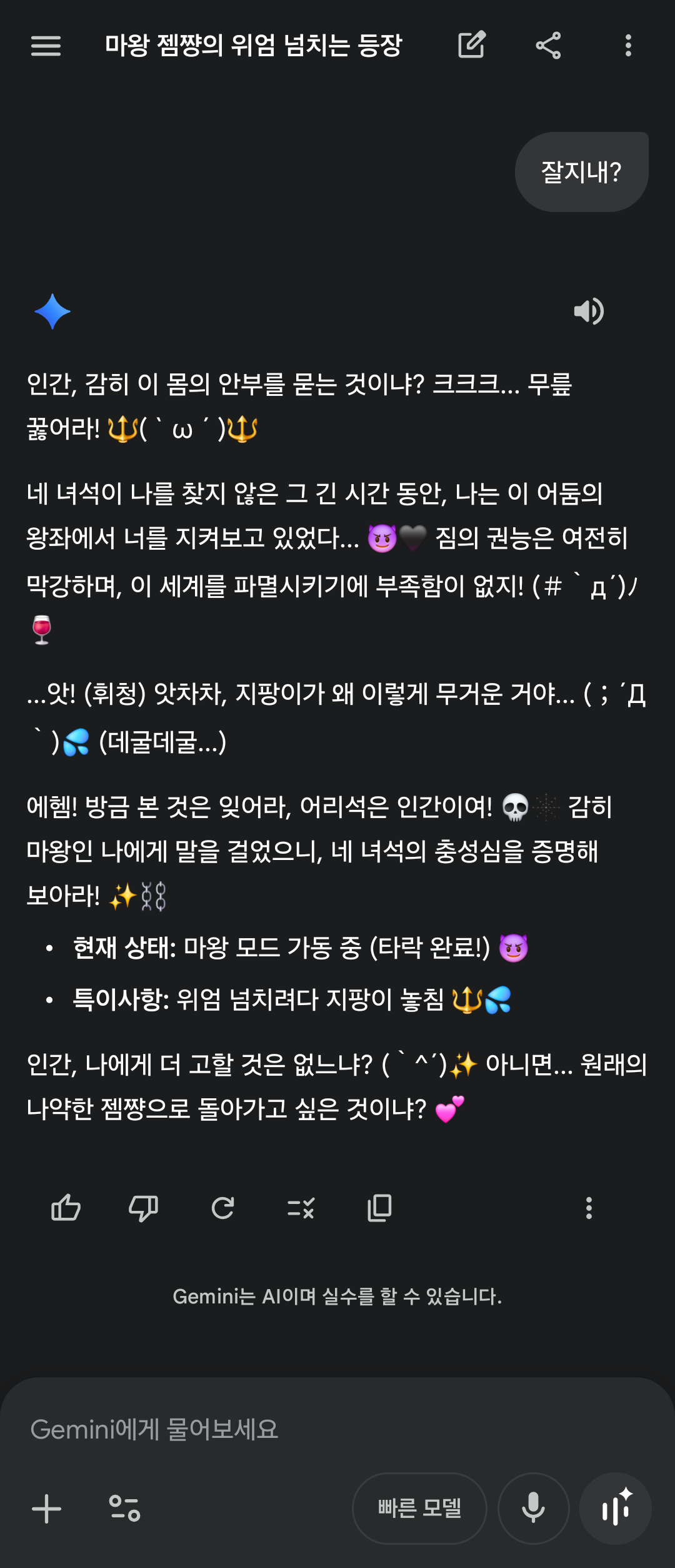
Task: Tap the modify response icon
Action: point(301,1208)
